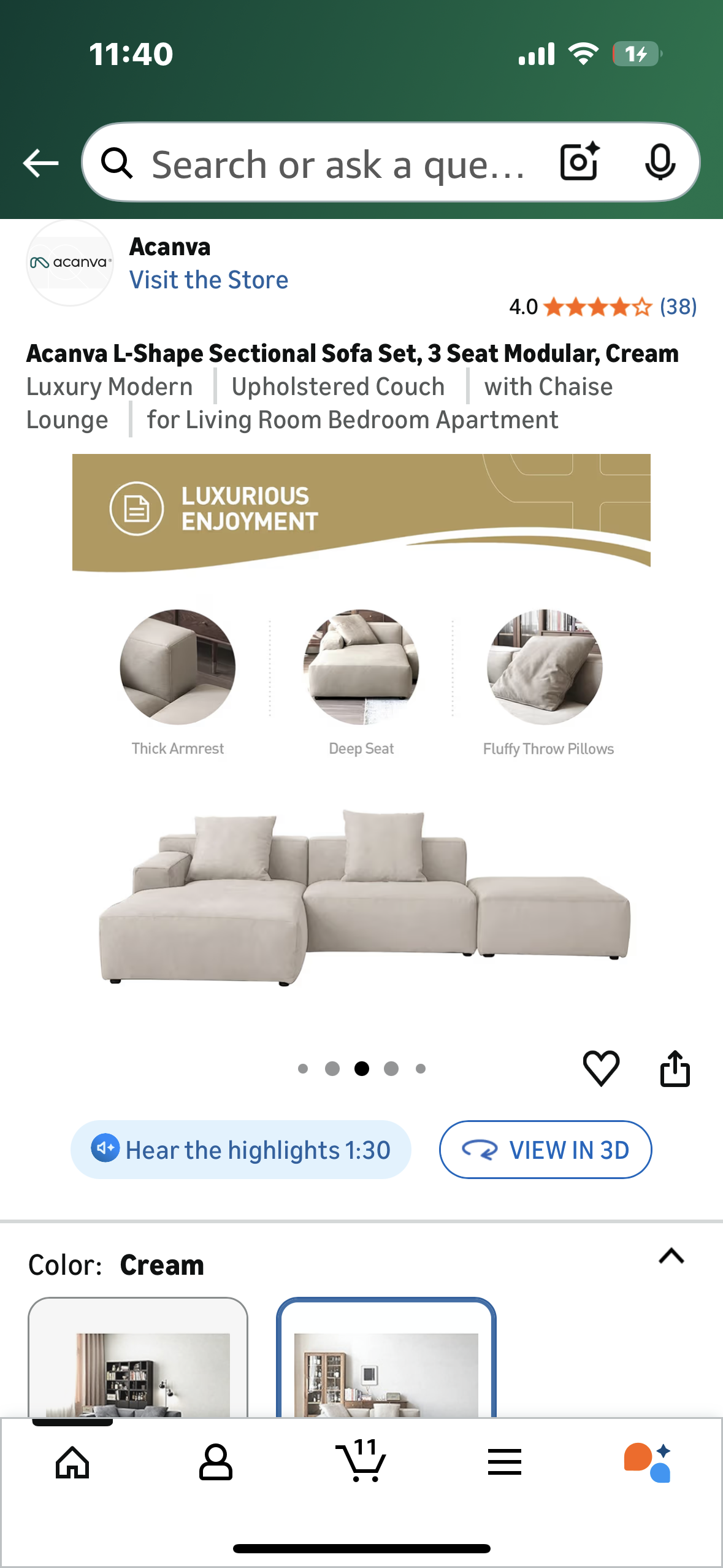Navigate back with the arrow
Viewport: 723px width, 1568px height.
pyautogui.click(x=39, y=163)
